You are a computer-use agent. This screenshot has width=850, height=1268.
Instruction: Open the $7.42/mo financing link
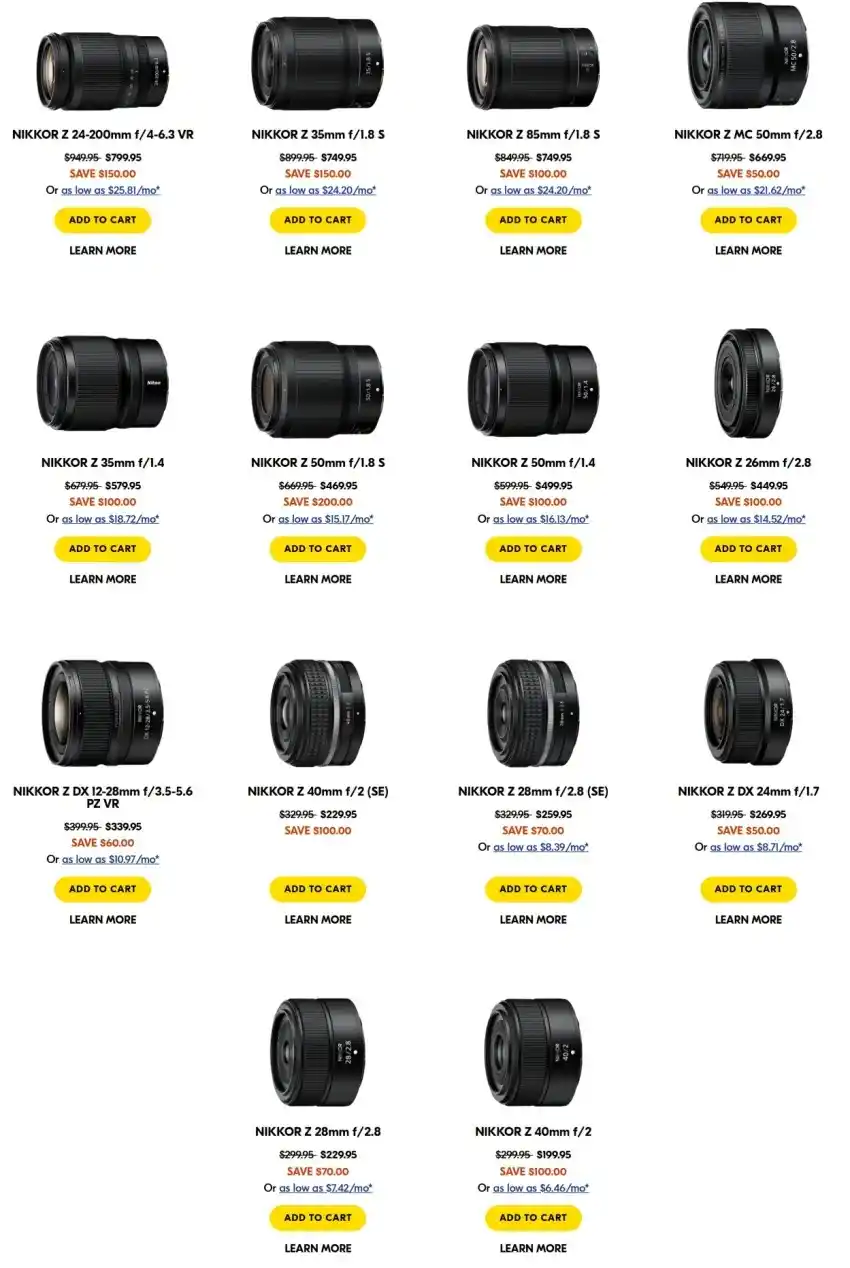[325, 1188]
